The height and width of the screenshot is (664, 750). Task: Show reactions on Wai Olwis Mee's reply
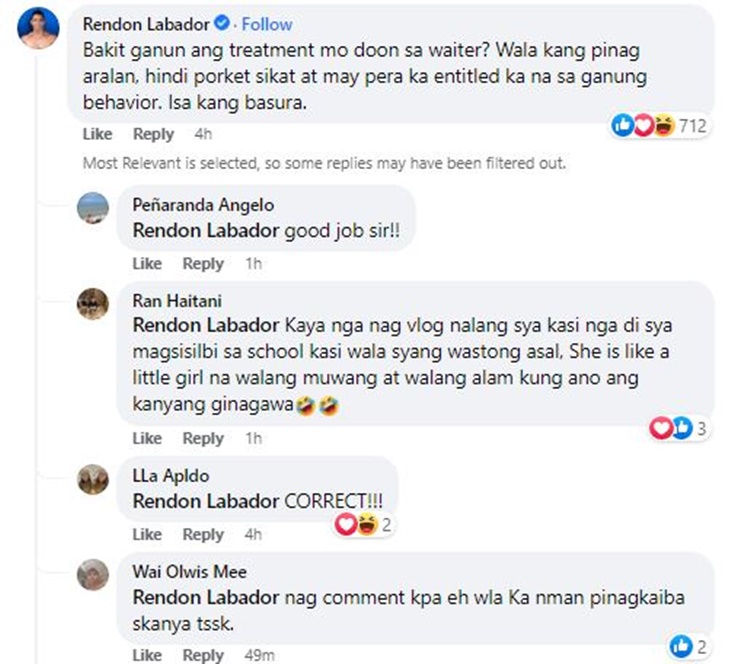tap(691, 645)
